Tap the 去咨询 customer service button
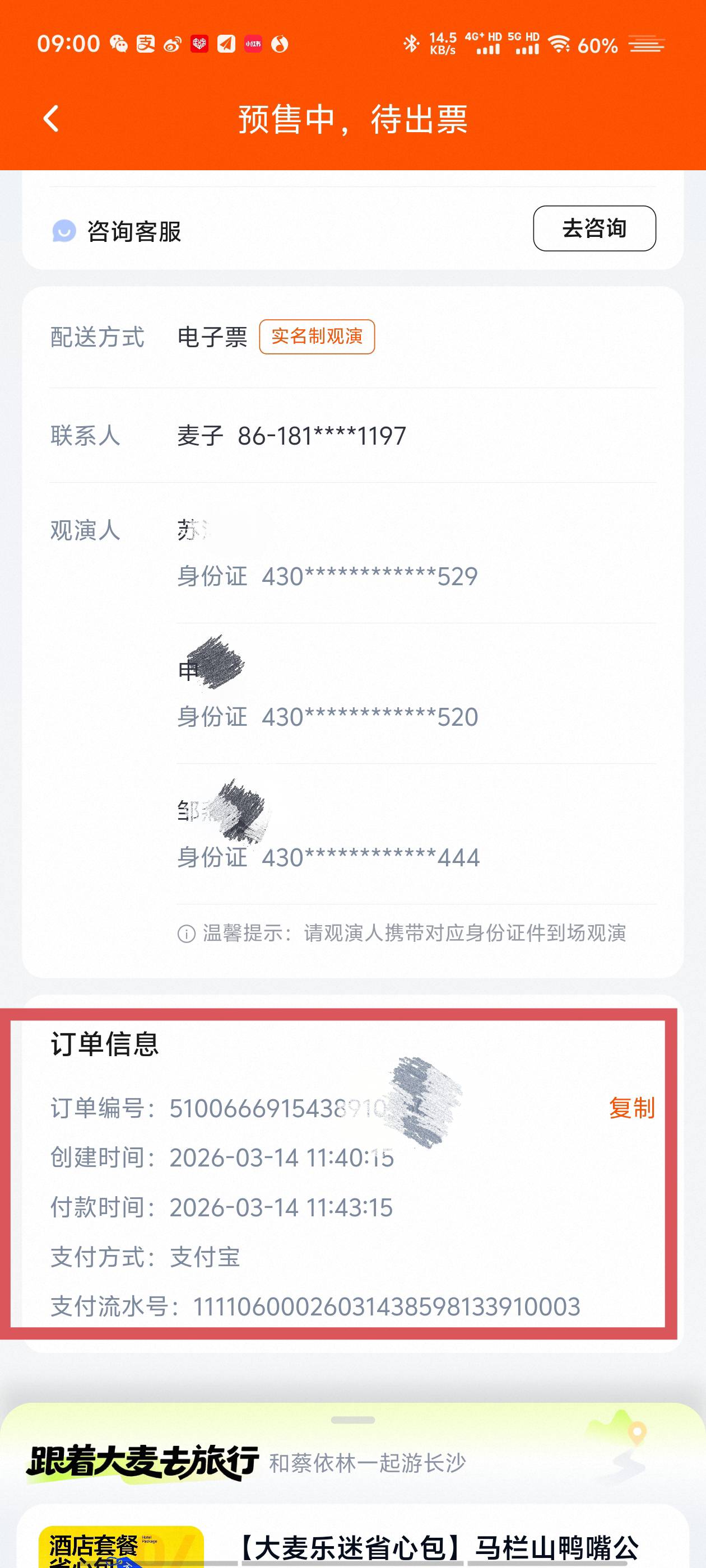 pyautogui.click(x=594, y=229)
